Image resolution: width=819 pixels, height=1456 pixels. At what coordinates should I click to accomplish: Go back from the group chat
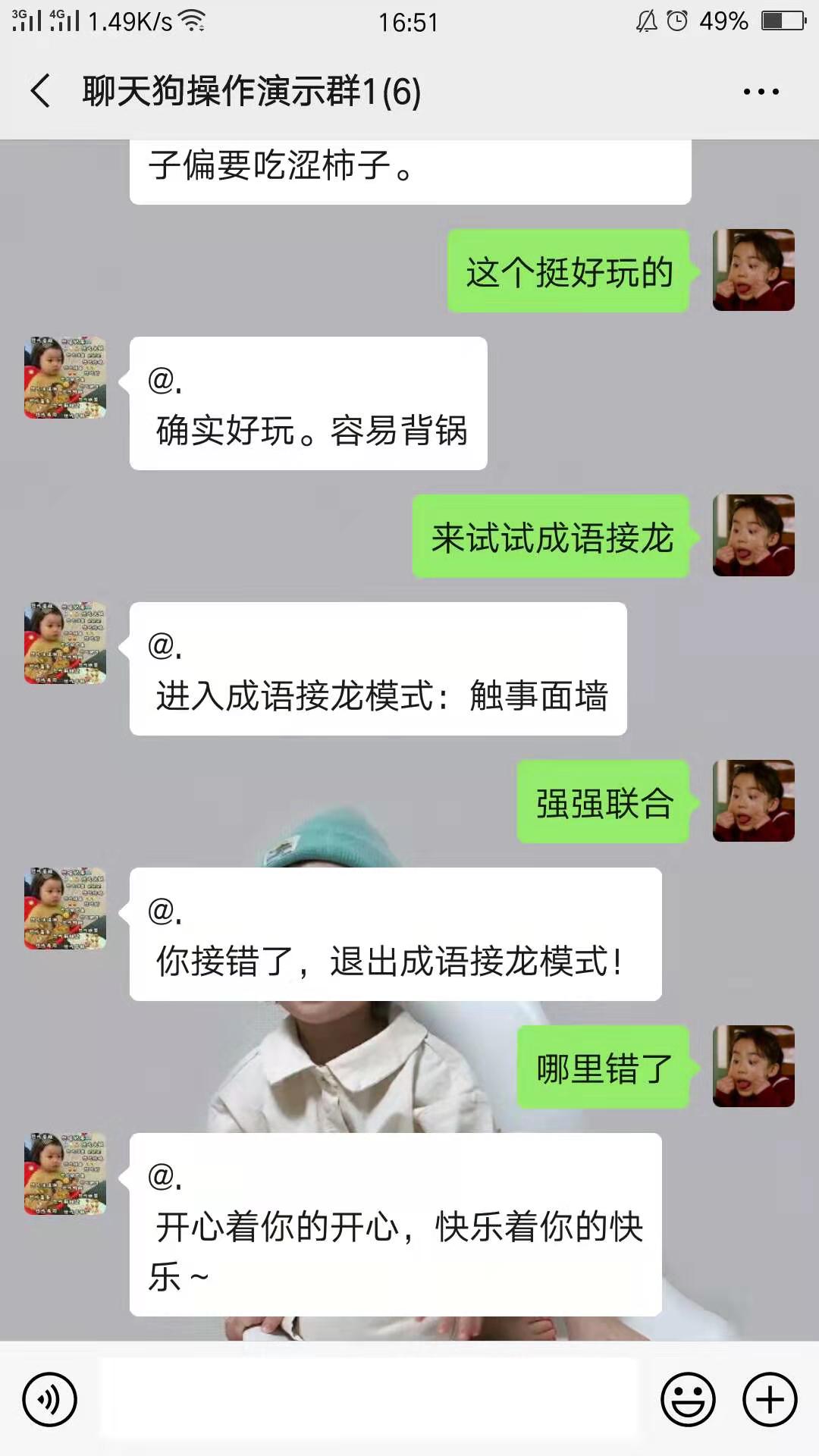click(x=41, y=91)
